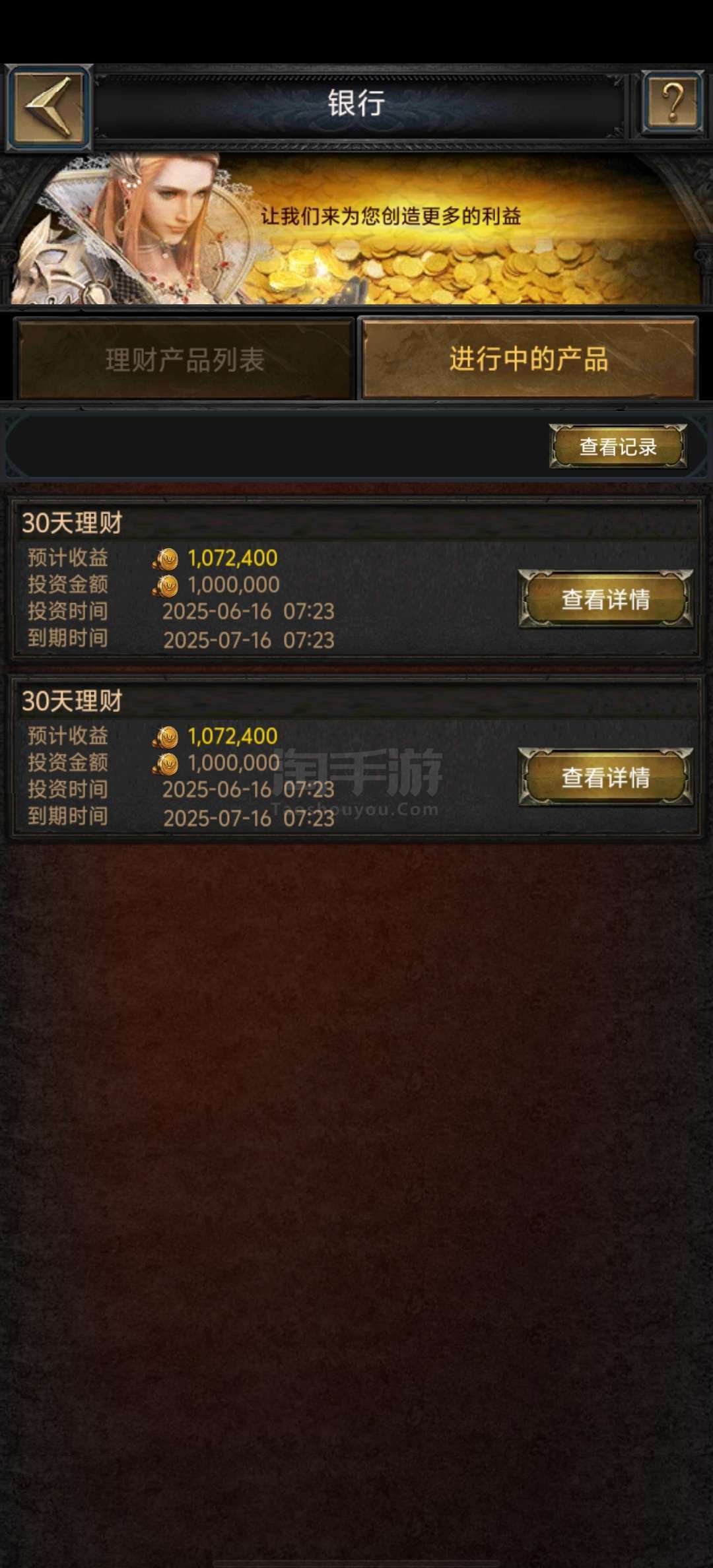Select the 进行中的产品 tab
713x1568 pixels.
(528, 358)
